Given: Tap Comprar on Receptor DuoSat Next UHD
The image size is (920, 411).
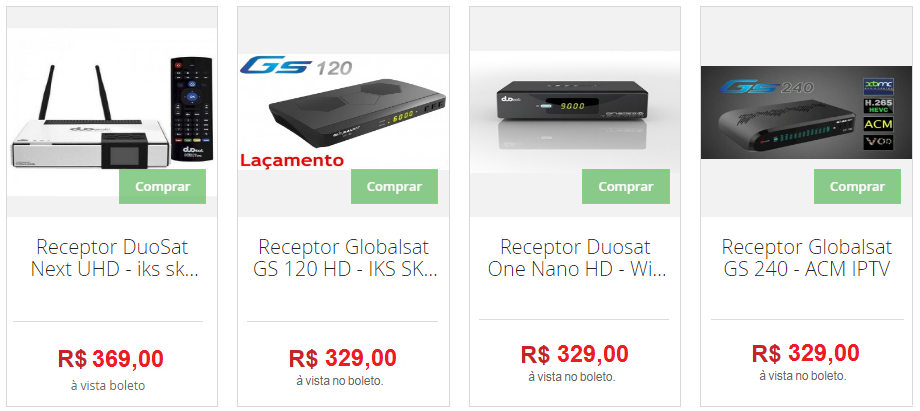Looking at the screenshot, I should click(162, 186).
